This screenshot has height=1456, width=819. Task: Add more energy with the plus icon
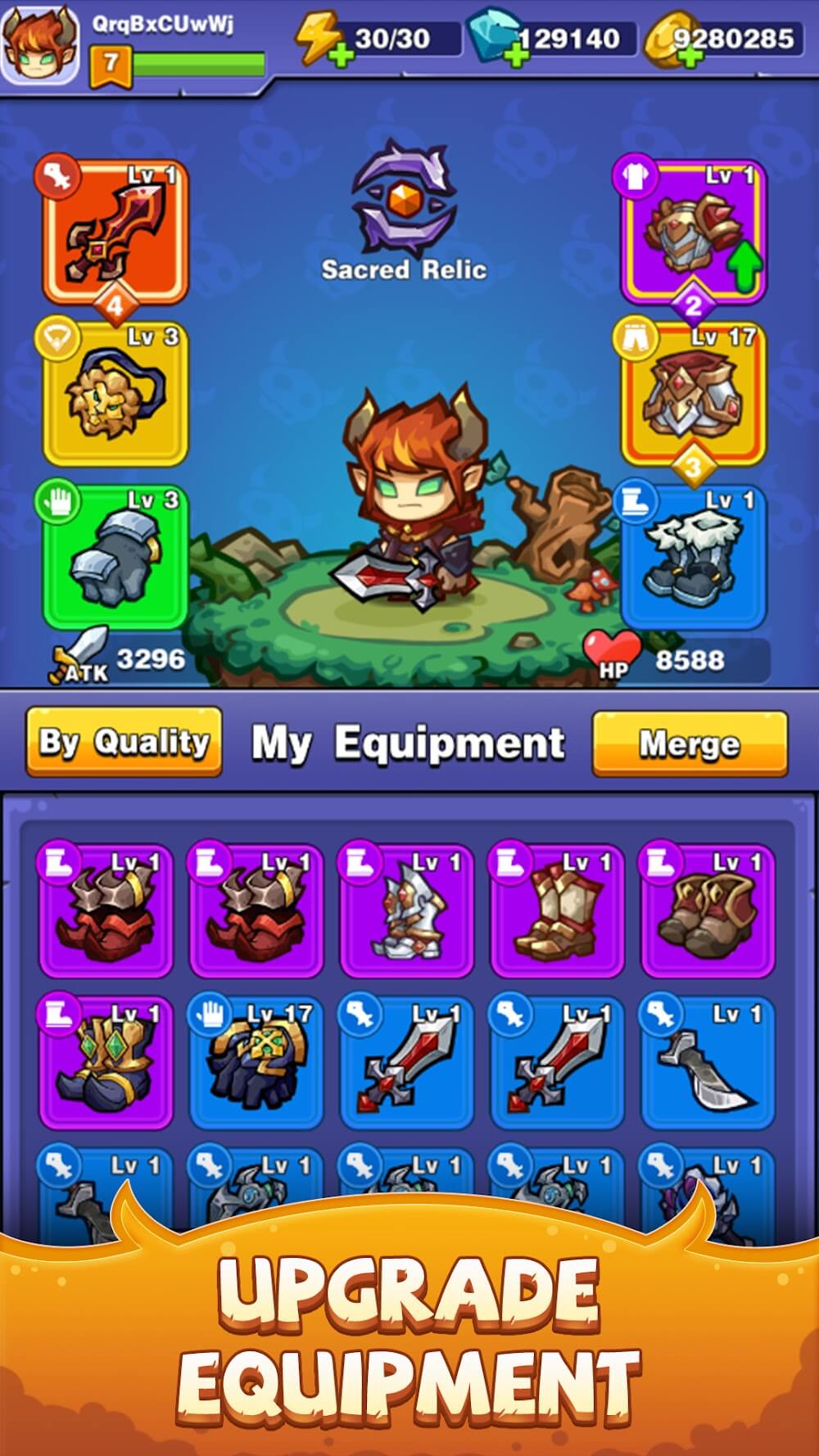[x=342, y=56]
